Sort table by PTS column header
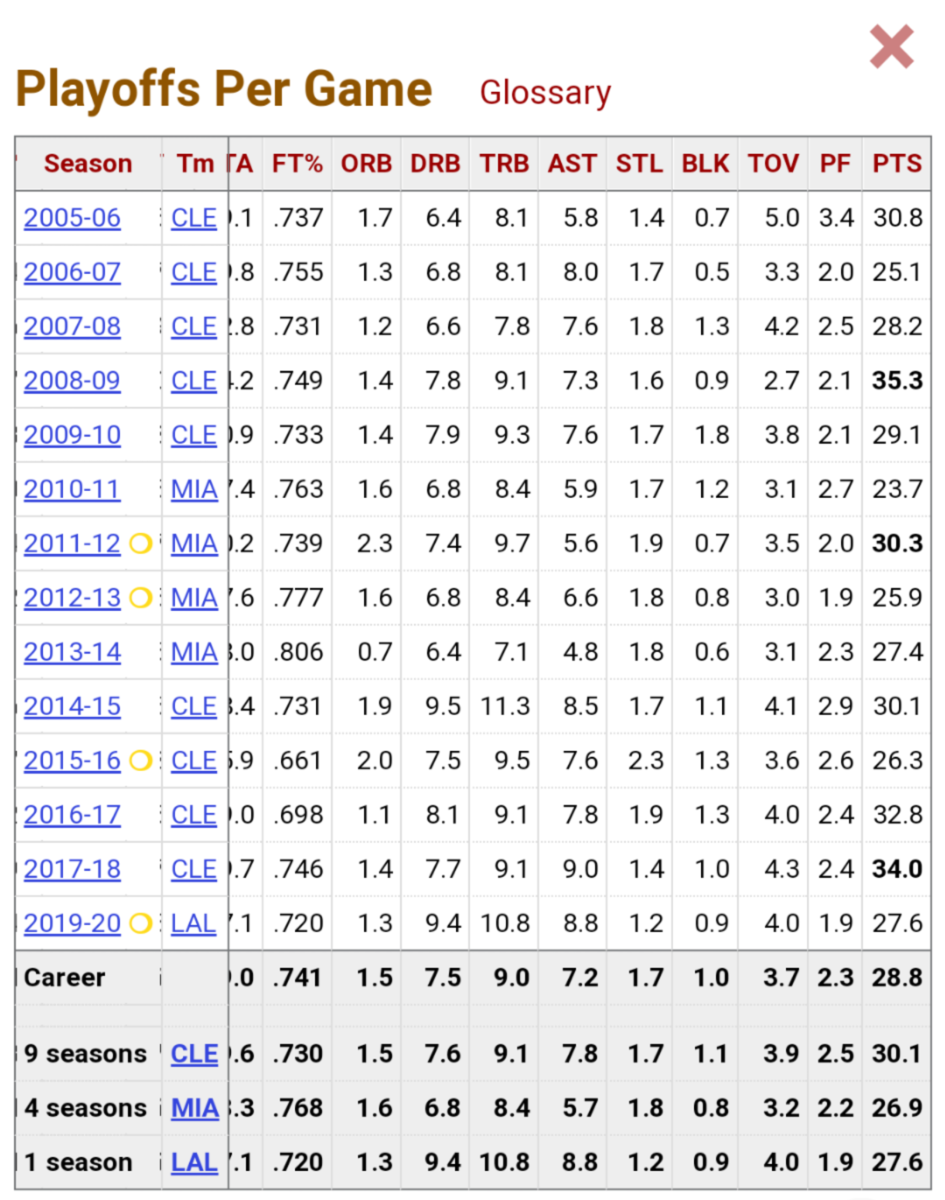The image size is (945, 1200). [897, 164]
